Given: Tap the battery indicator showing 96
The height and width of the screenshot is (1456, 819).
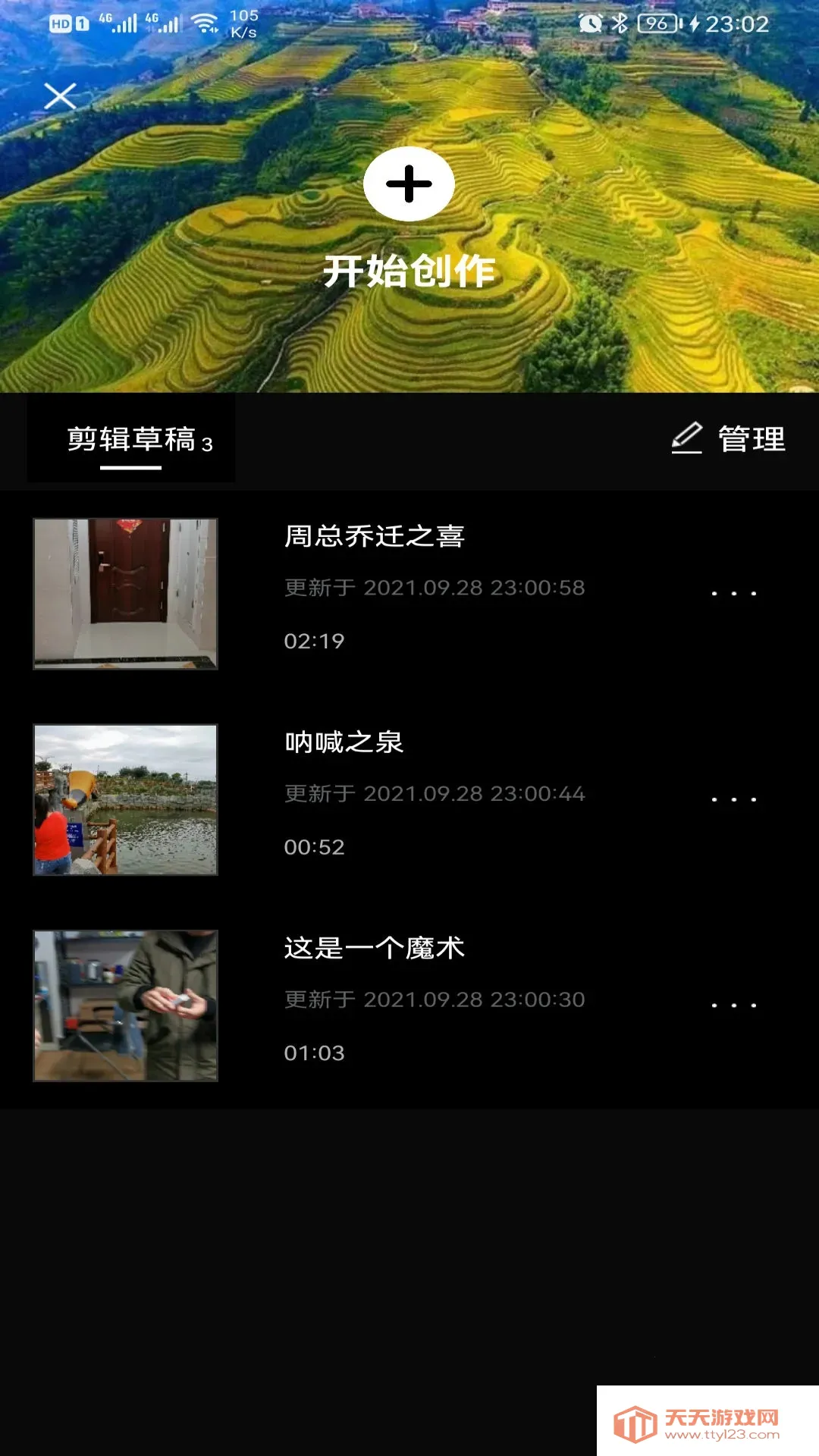Looking at the screenshot, I should point(656,24).
